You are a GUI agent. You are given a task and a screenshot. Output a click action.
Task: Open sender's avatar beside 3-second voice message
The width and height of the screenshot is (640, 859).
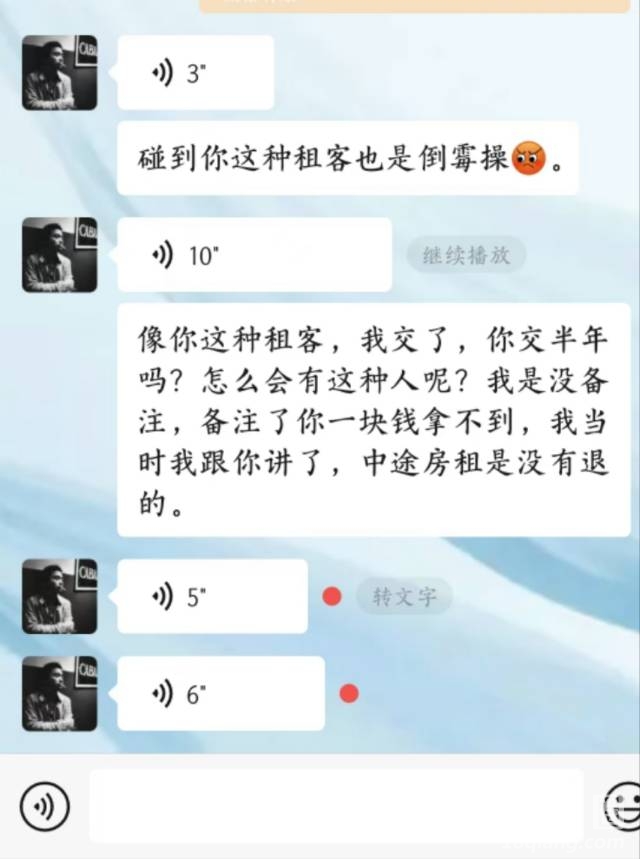pos(60,73)
